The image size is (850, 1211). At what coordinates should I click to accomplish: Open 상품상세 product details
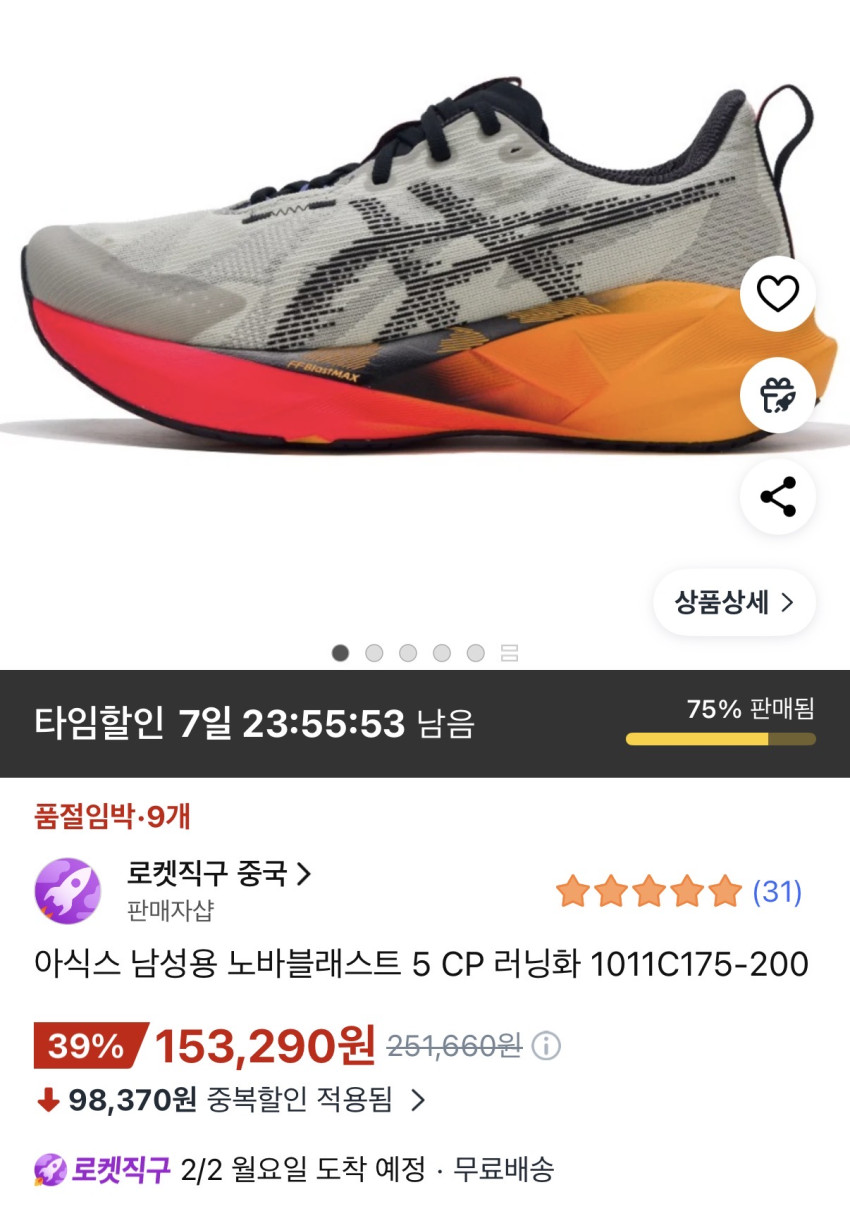tap(734, 602)
